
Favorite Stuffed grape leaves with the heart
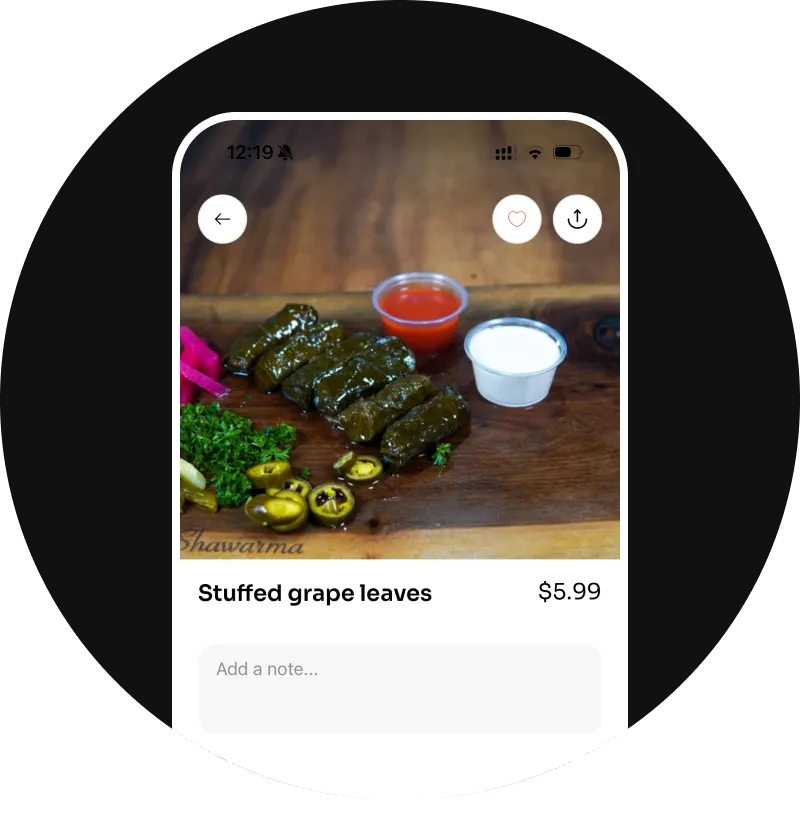[517, 219]
